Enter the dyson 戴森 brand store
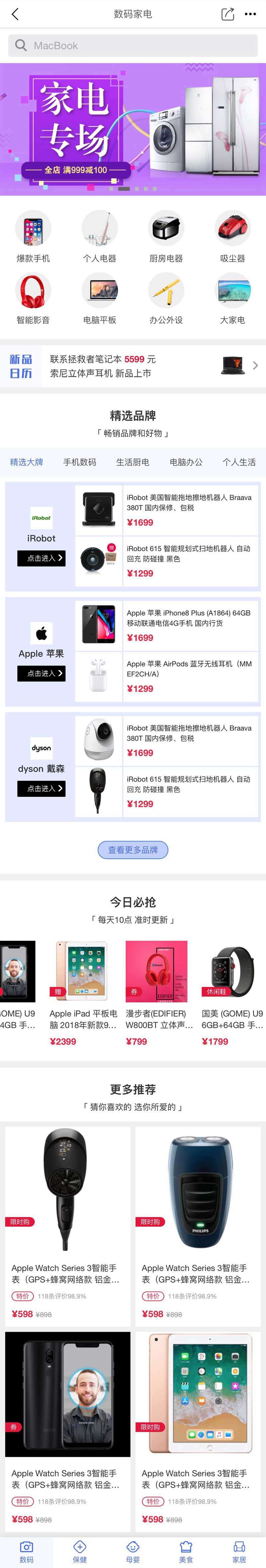The width and height of the screenshot is (266, 1568). coord(42,788)
